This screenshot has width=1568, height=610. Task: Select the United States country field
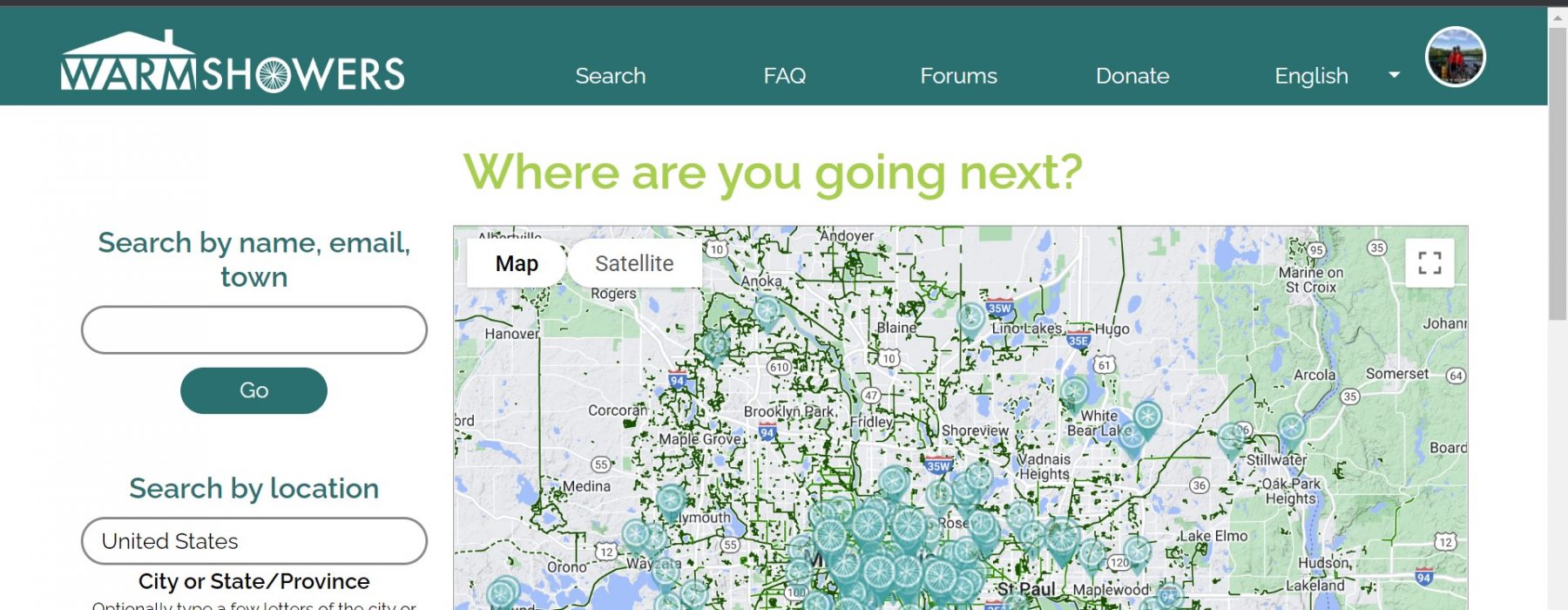[x=253, y=541]
